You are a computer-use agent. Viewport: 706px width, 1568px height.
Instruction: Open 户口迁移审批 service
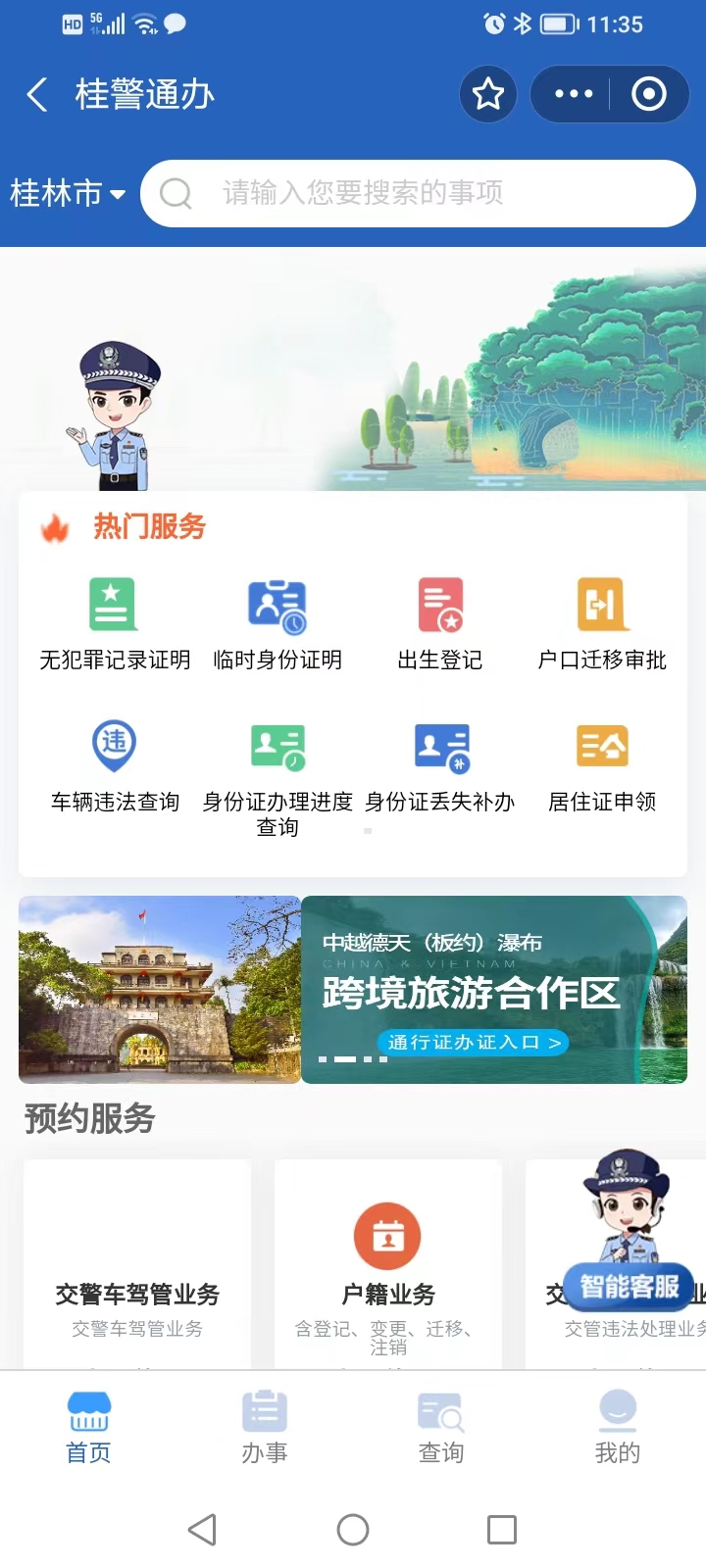pos(602,624)
